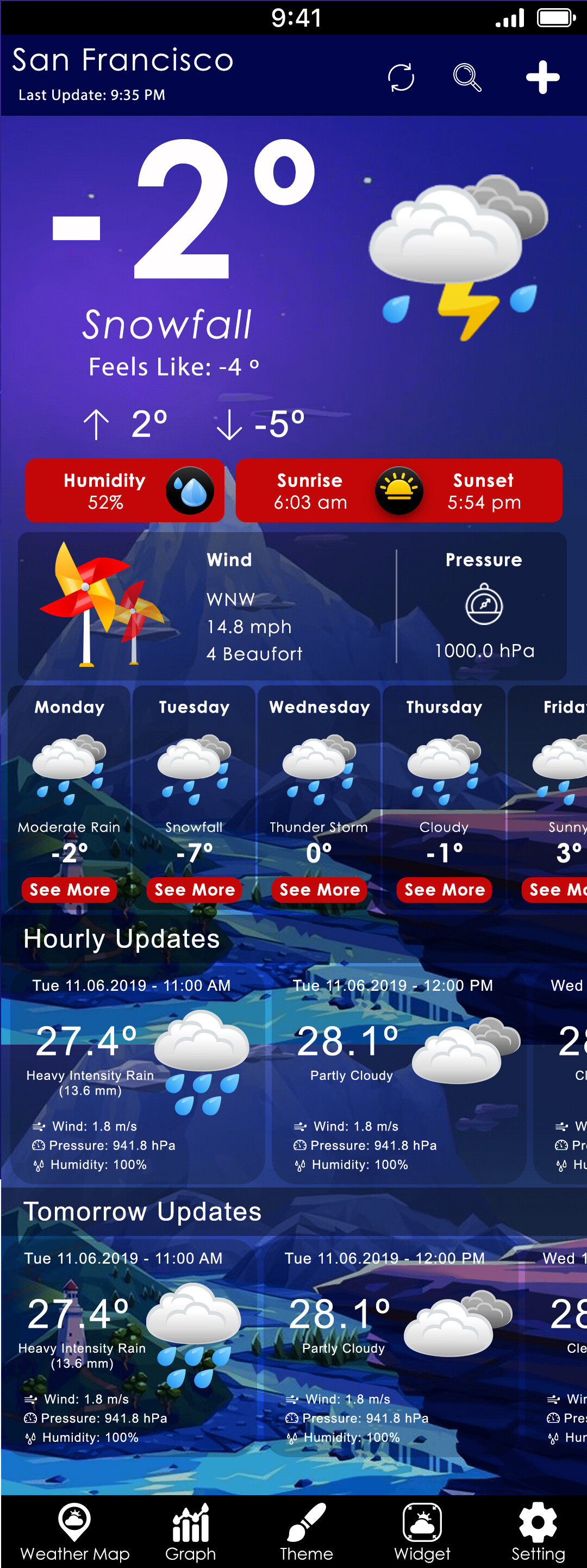Tap See More under Tuesday Snowfall
This screenshot has width=587, height=1568.
click(x=193, y=889)
